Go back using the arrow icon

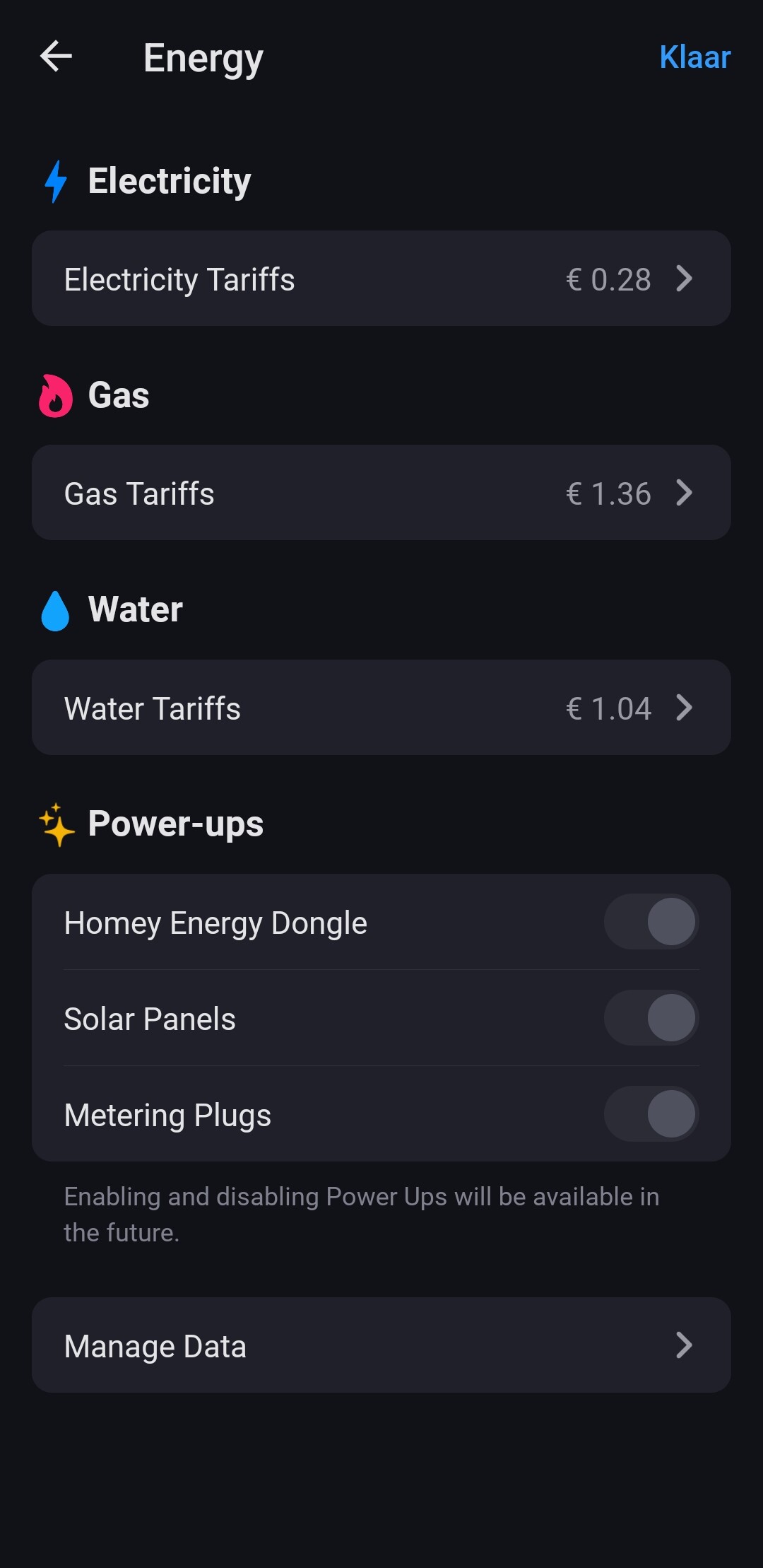click(x=57, y=57)
